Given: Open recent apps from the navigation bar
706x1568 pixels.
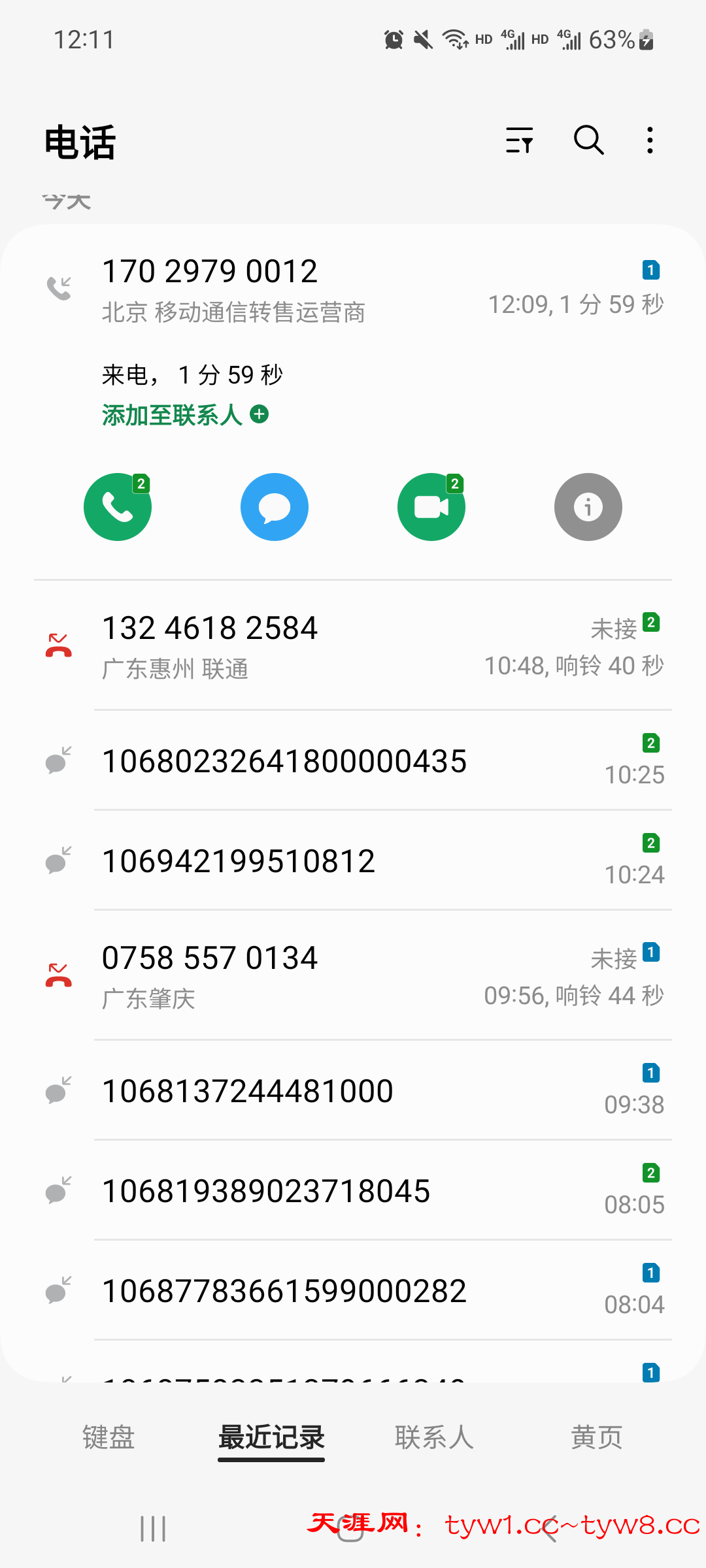Looking at the screenshot, I should coord(153,1529).
